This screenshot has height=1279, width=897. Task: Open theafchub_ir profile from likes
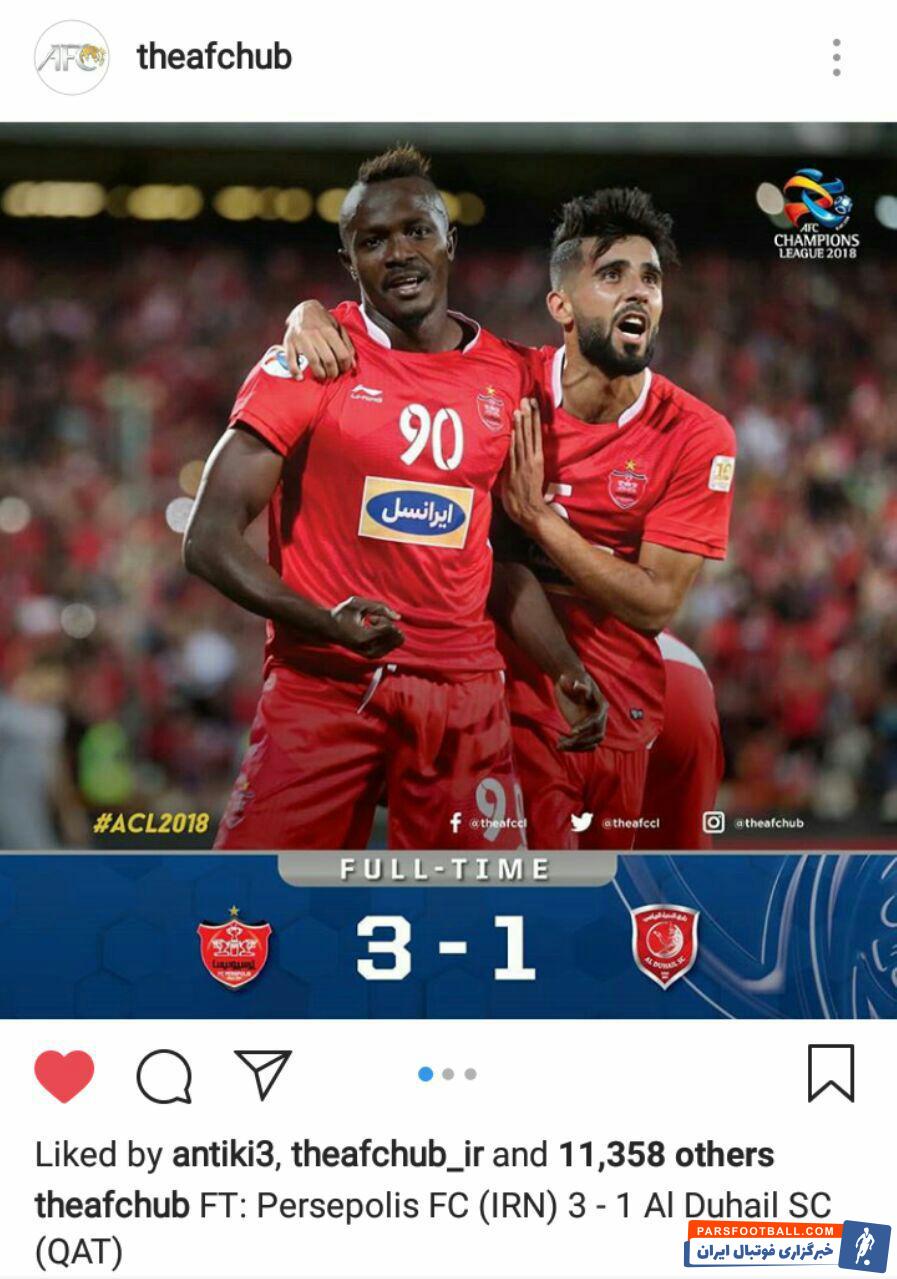pyautogui.click(x=387, y=1155)
